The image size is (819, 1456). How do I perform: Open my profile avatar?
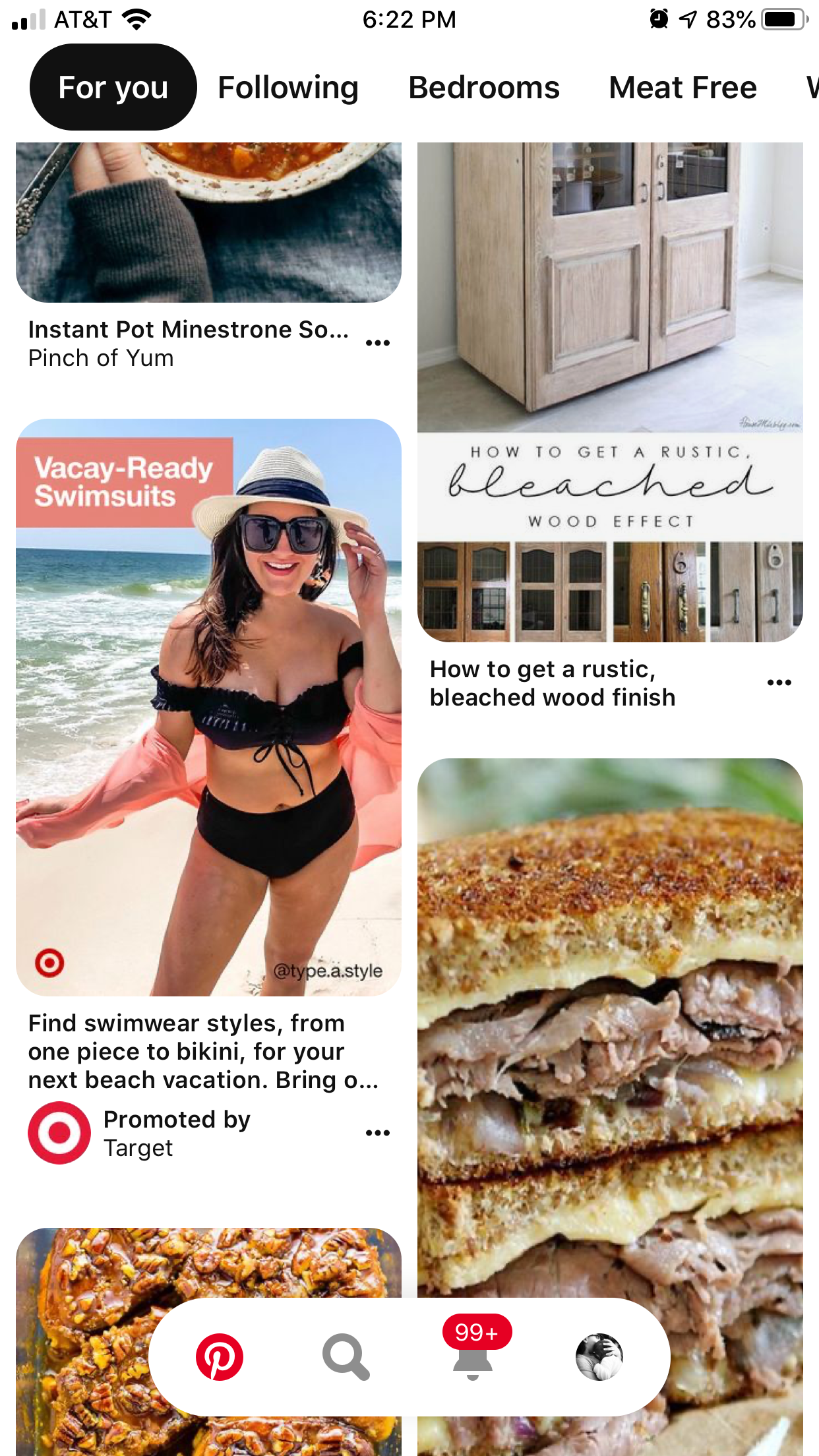(x=599, y=1357)
